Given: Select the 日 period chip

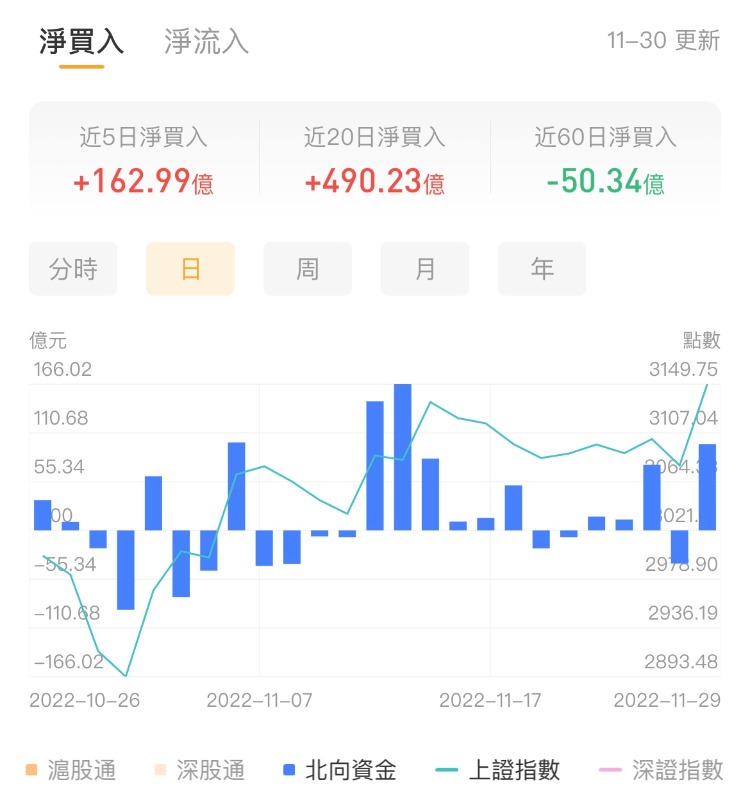Looking at the screenshot, I should click(x=190, y=269).
